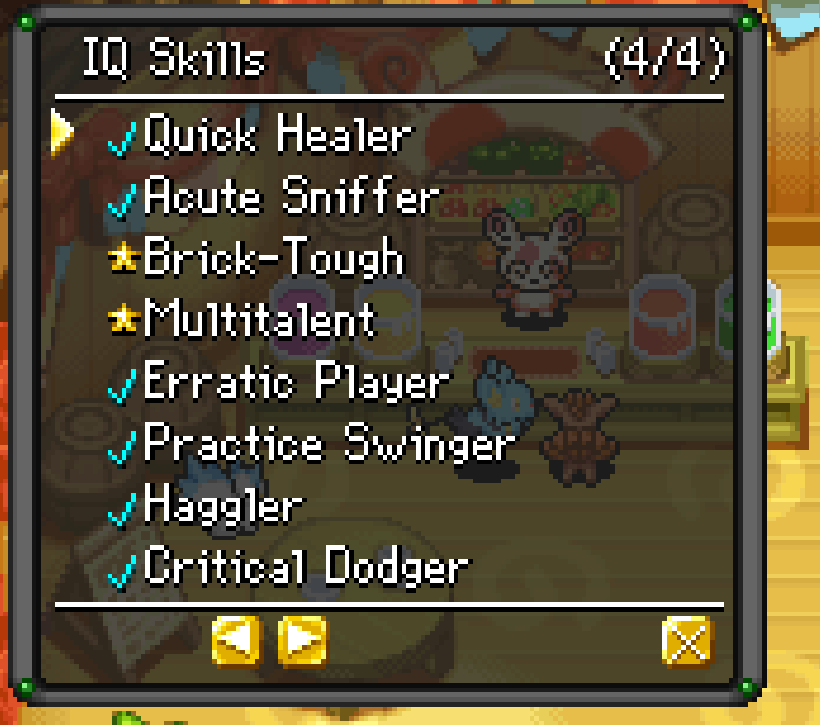The width and height of the screenshot is (820, 725).
Task: Select the Practice Swinger skill
Action: point(329,444)
